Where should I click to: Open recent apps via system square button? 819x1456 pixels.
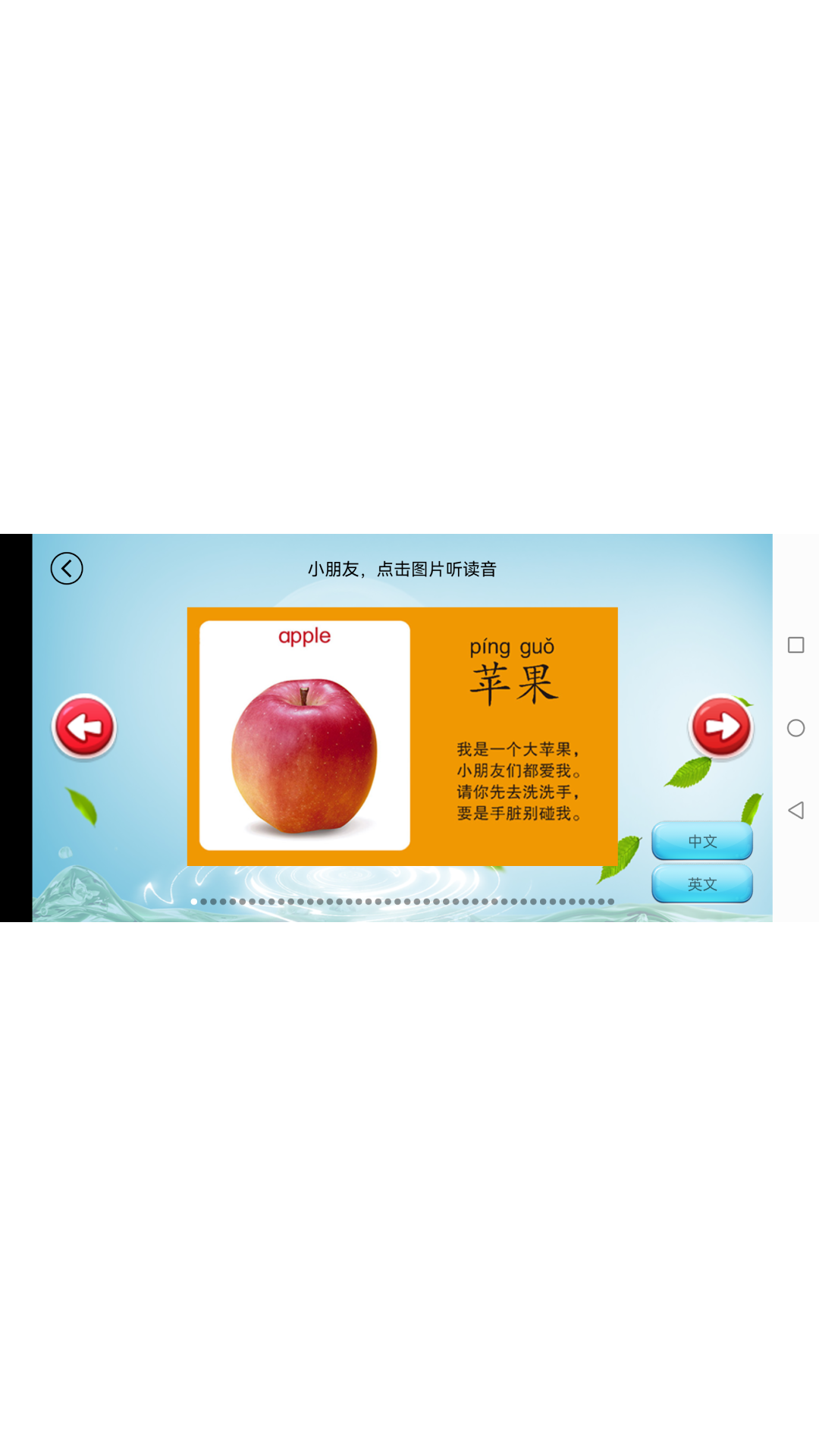(795, 645)
